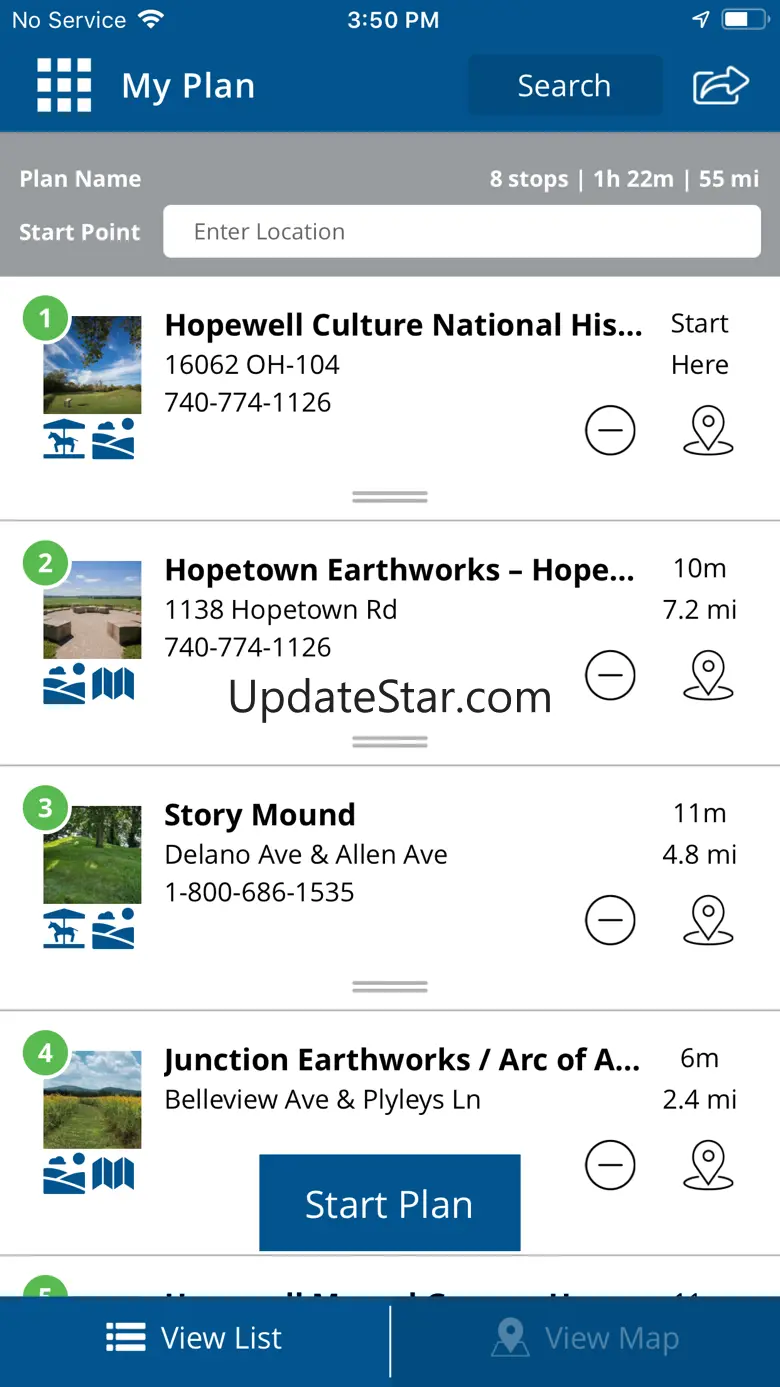Remove Junction Earthworks stop
This screenshot has height=1387, width=780.
coord(610,1165)
